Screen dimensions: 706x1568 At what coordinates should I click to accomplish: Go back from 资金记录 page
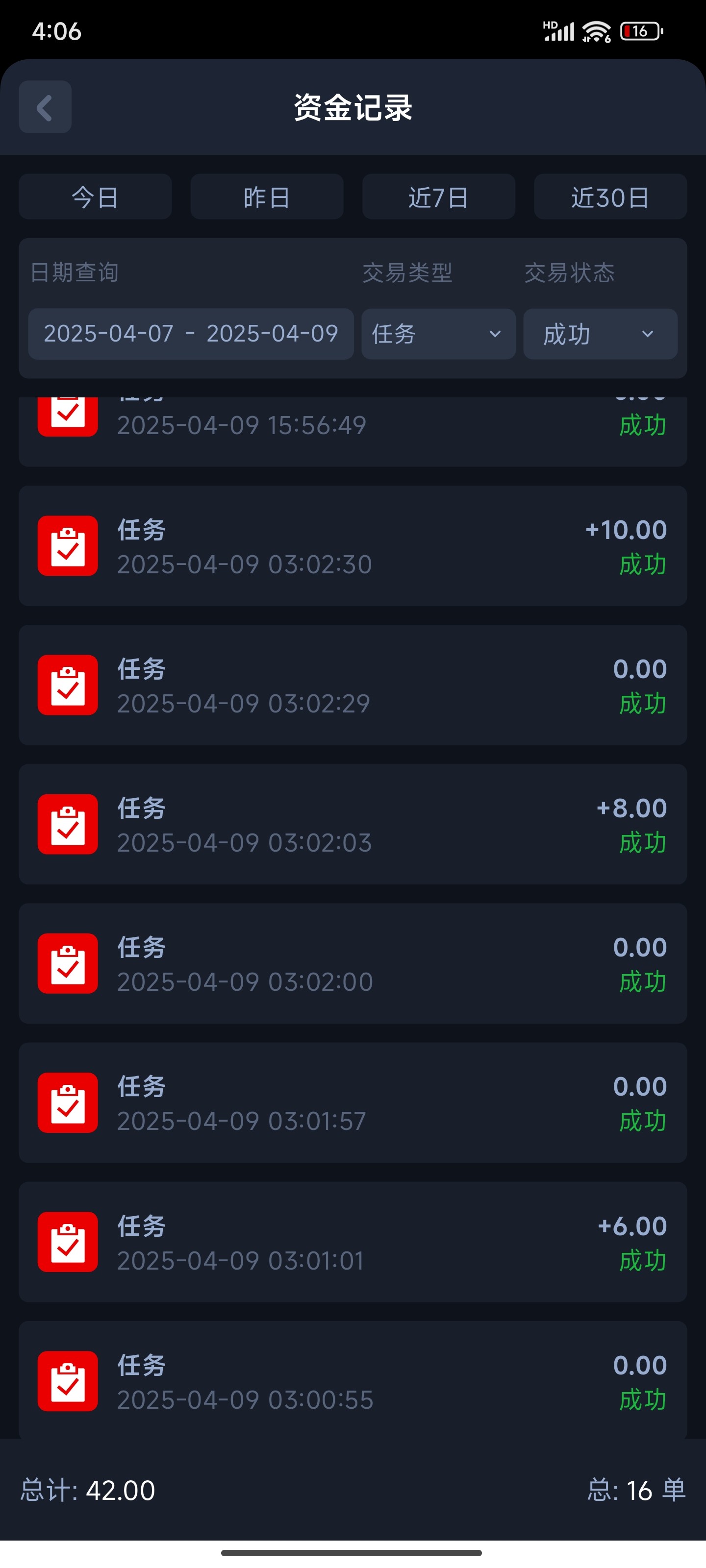point(45,107)
